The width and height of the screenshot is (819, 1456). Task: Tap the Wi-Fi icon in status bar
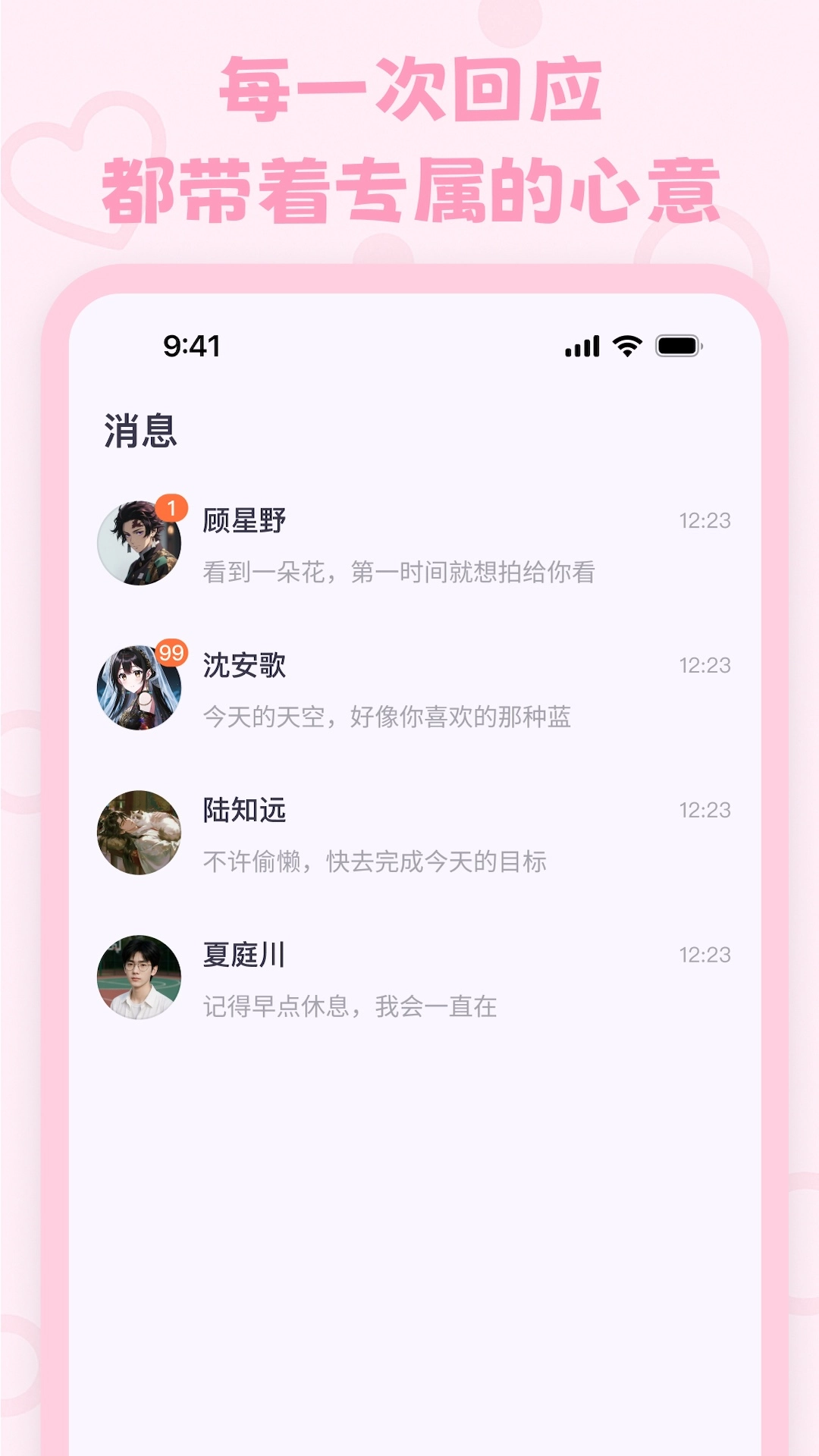coord(623,347)
